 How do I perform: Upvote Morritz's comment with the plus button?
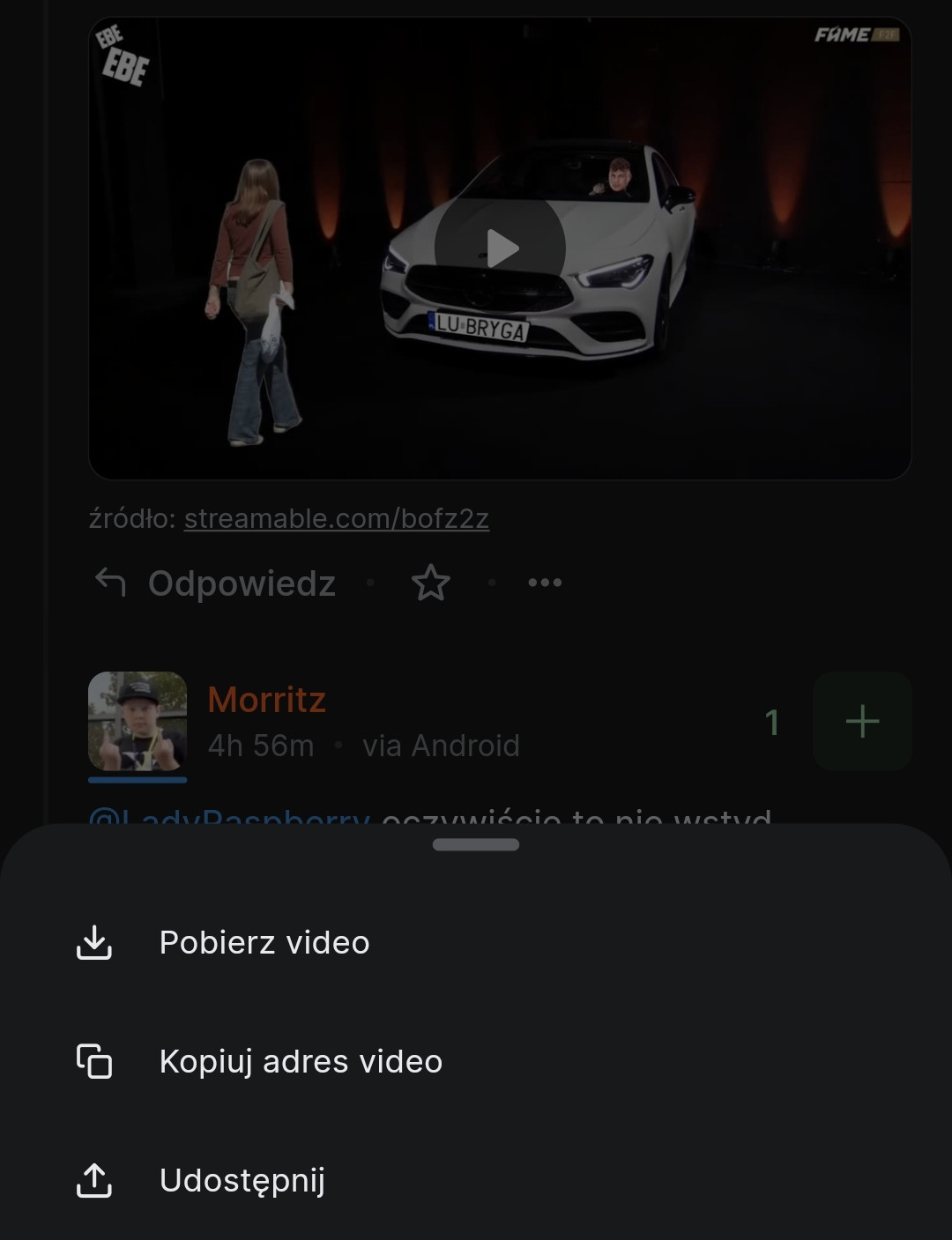point(861,722)
